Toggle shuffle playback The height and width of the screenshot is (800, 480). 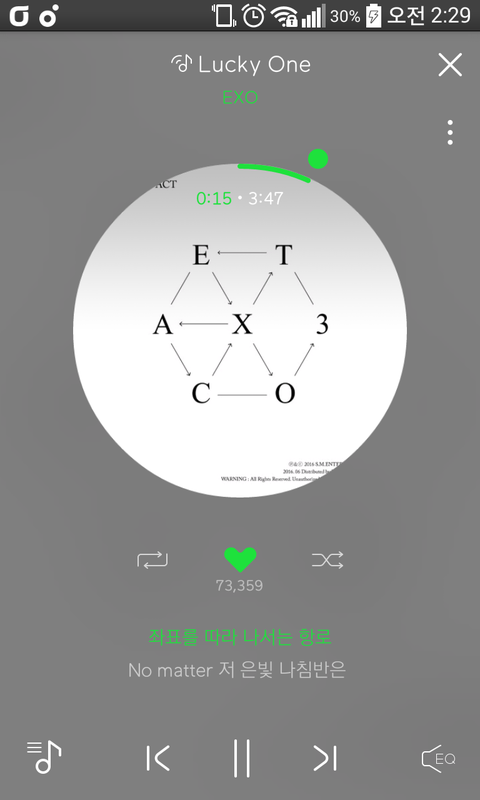[x=327, y=560]
